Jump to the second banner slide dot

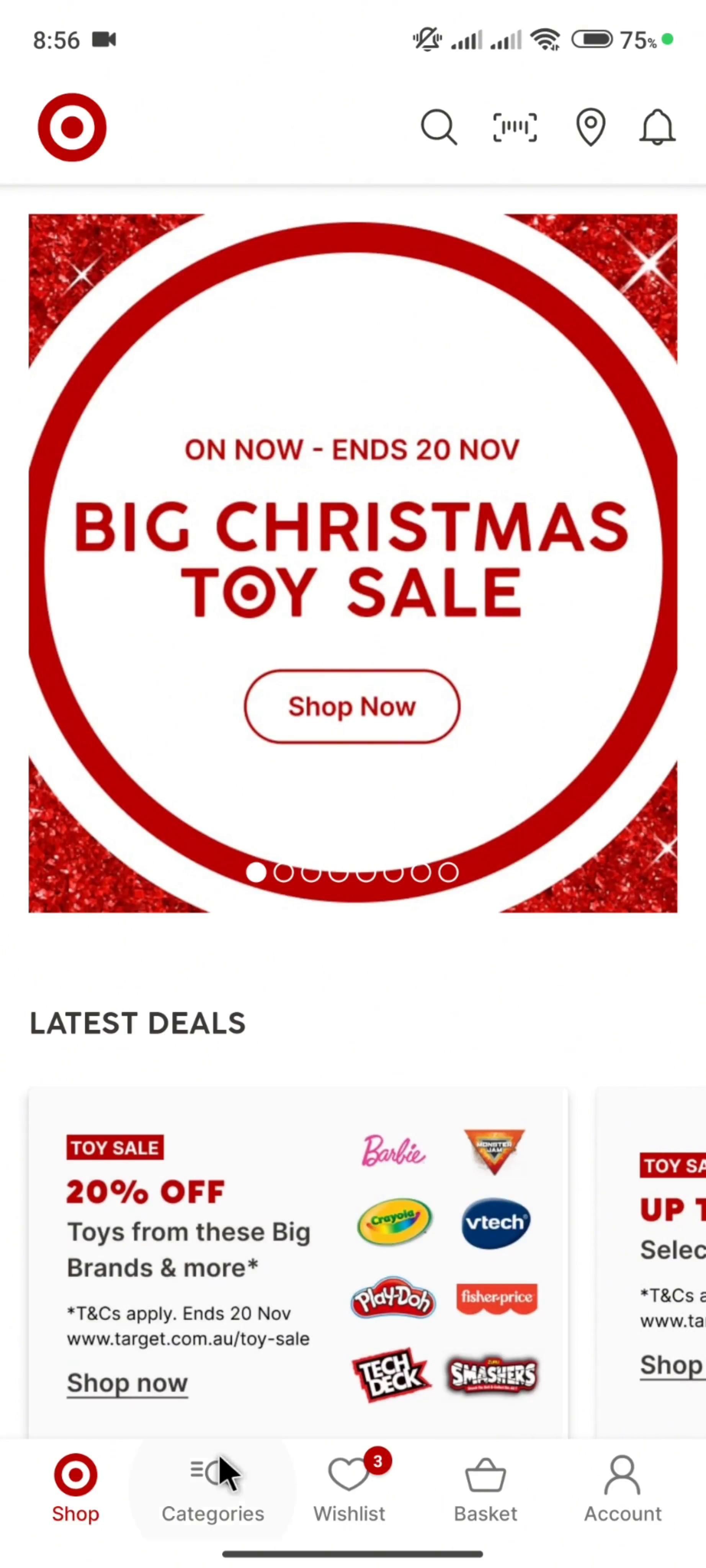click(283, 873)
